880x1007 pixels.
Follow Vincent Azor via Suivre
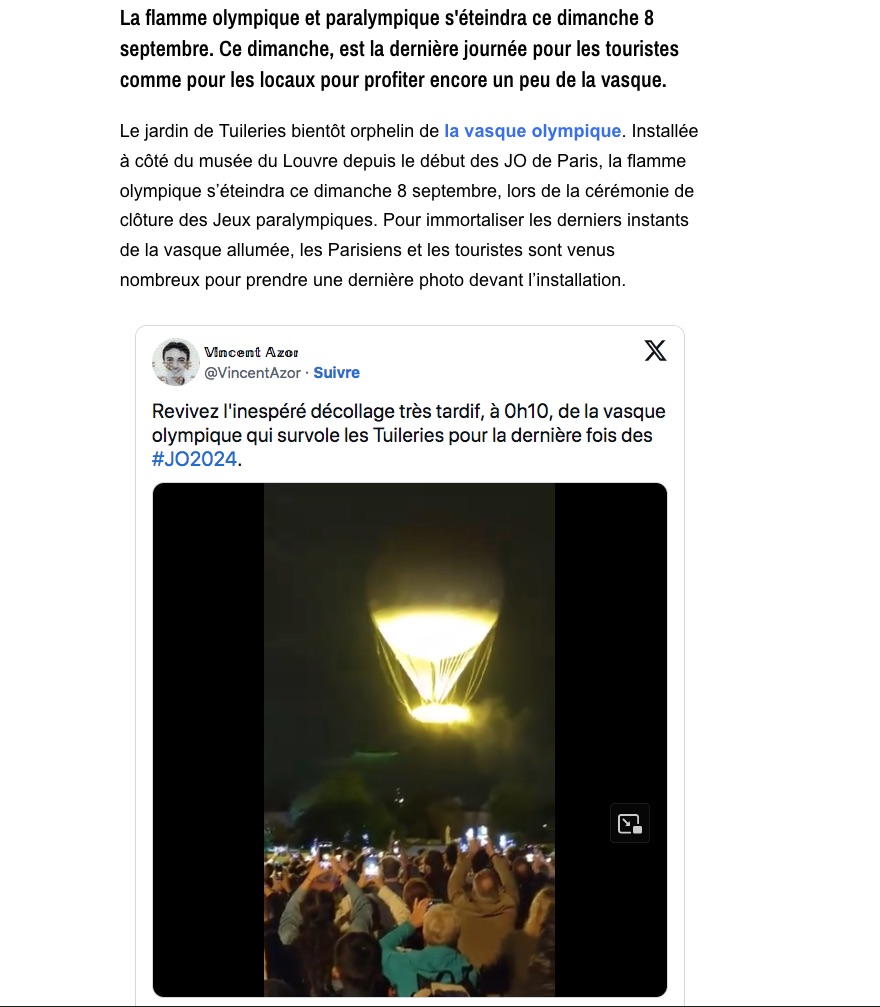click(x=336, y=372)
